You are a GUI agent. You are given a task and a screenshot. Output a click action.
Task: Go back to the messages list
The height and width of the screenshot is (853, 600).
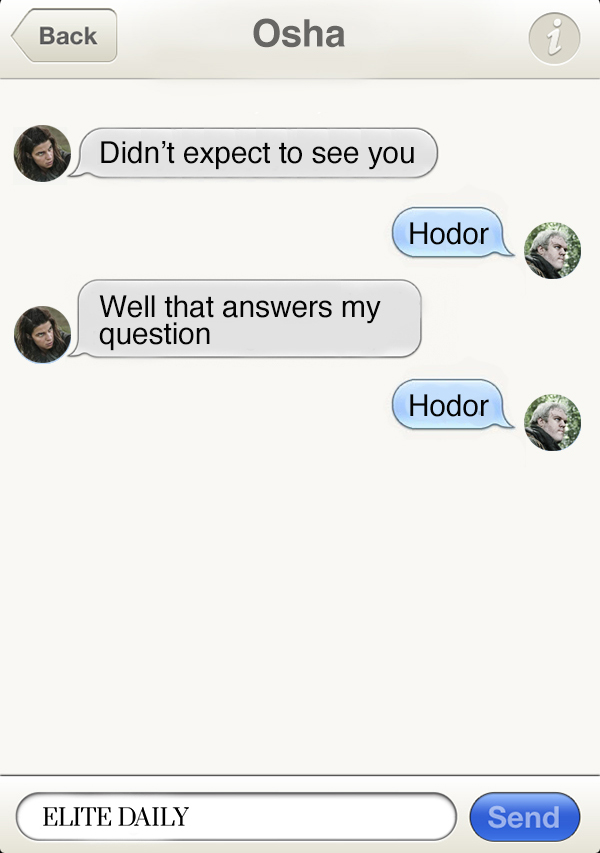(x=65, y=36)
